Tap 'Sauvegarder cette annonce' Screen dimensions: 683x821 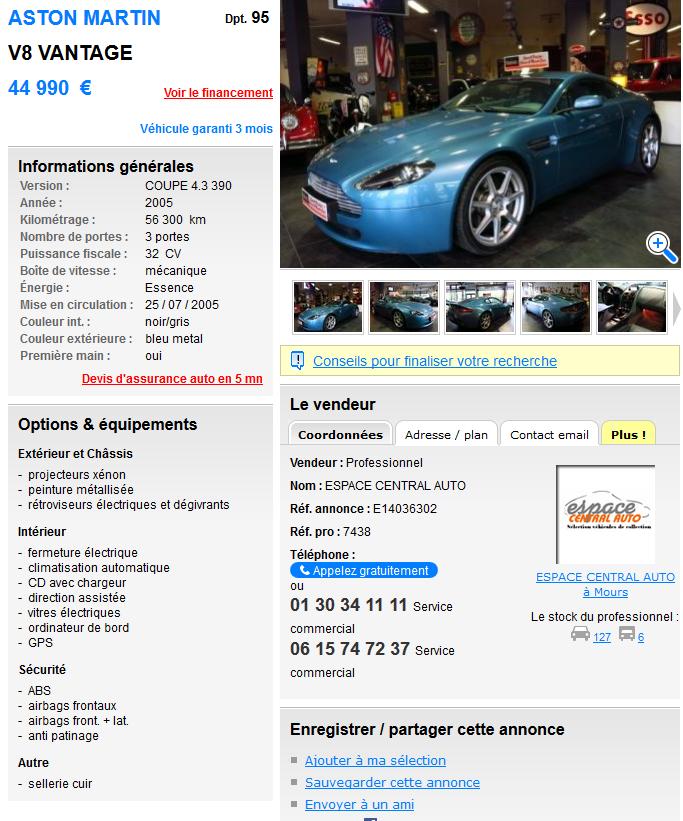coord(392,782)
